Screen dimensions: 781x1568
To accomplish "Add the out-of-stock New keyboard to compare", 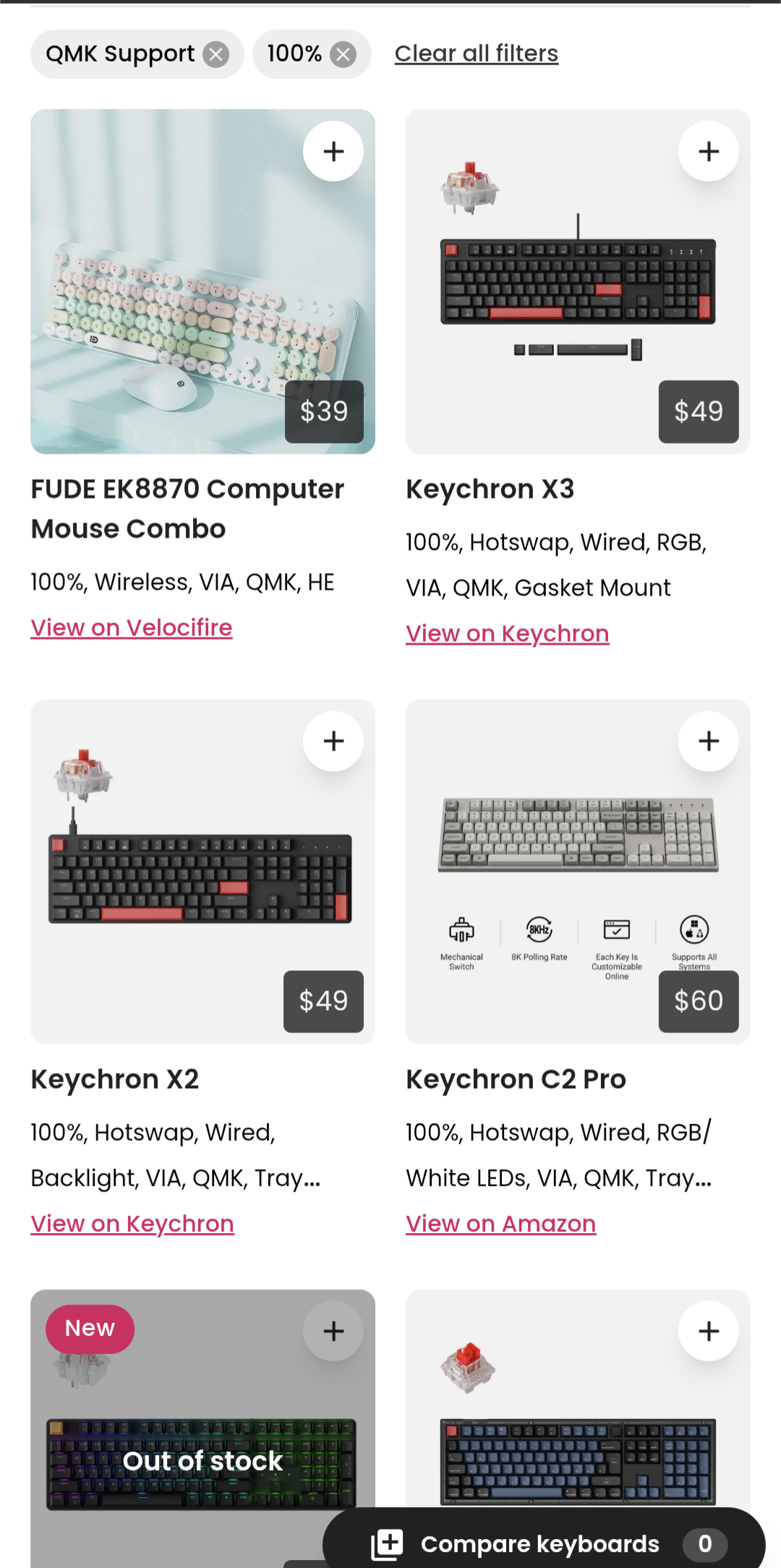I will tap(333, 1331).
